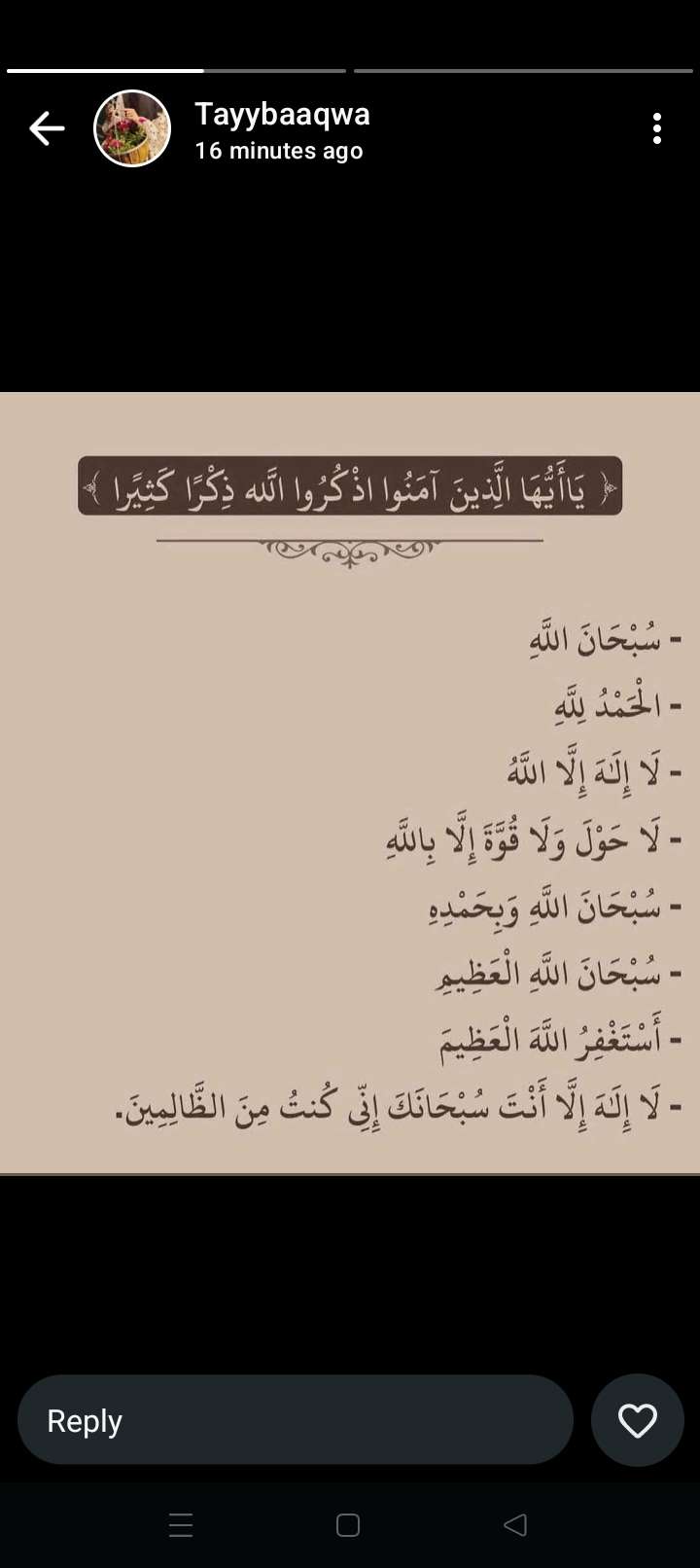Tap the back arrow to exit the story
Image resolution: width=700 pixels, height=1568 pixels.
point(47,127)
